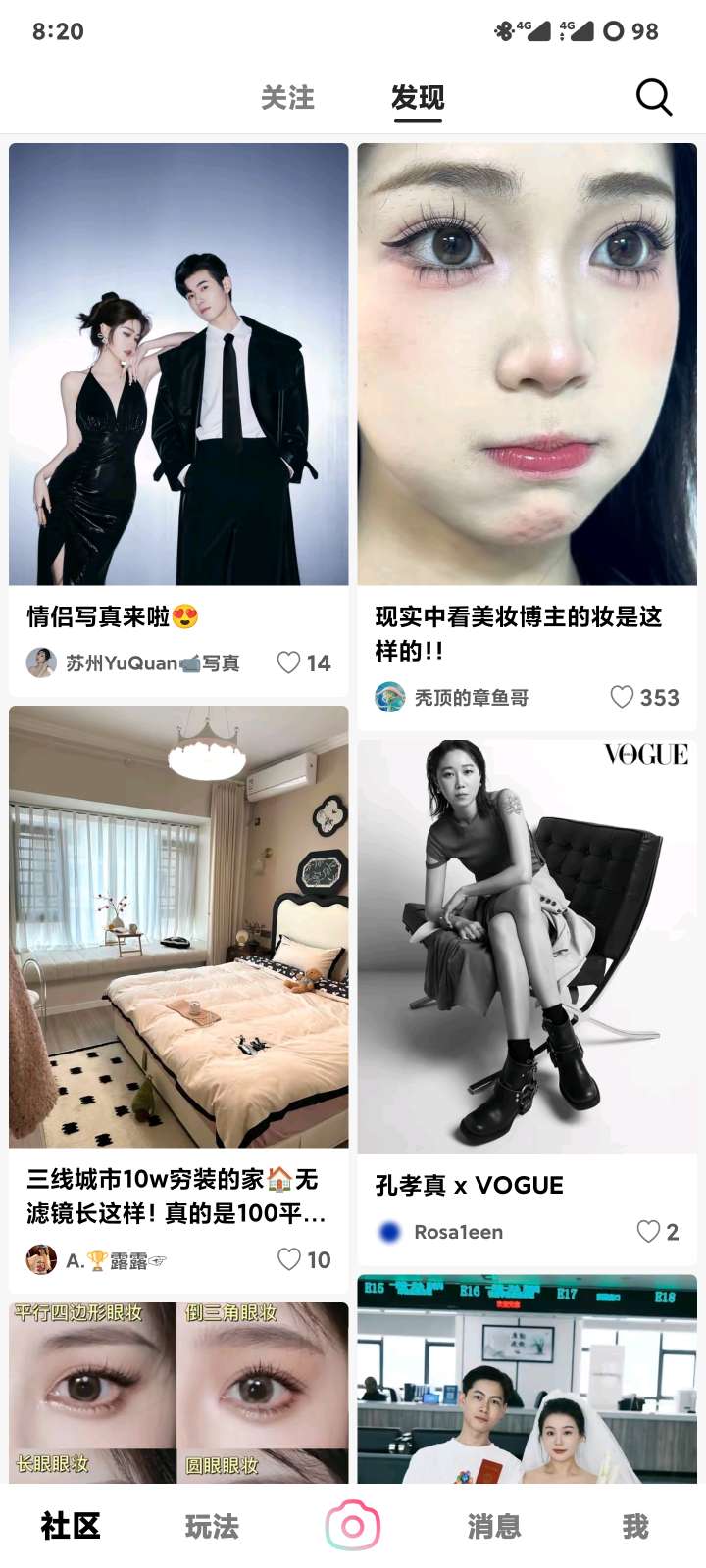This screenshot has height=1568, width=706.
Task: View the eye makeup styles post
Action: 178,1392
